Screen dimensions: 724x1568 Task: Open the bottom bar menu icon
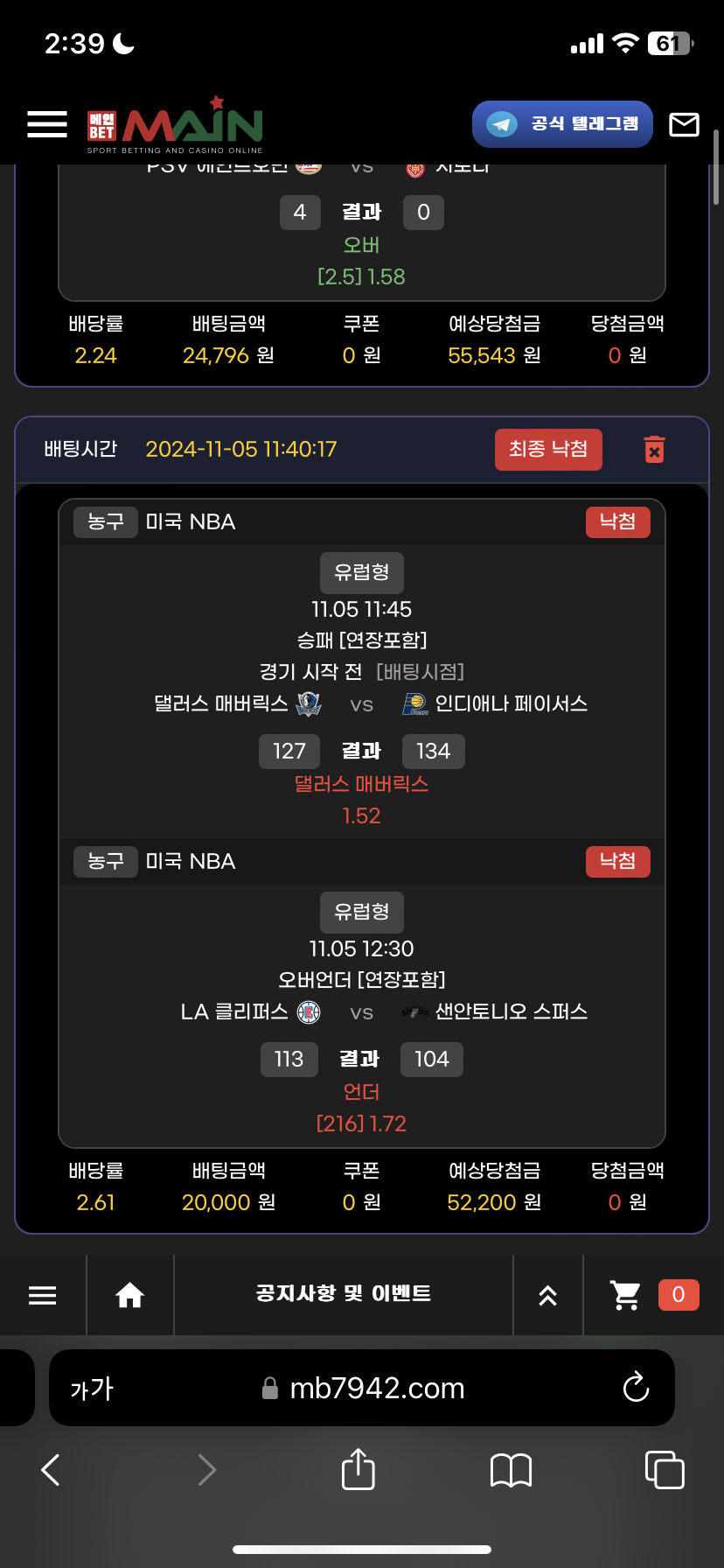pos(42,1295)
